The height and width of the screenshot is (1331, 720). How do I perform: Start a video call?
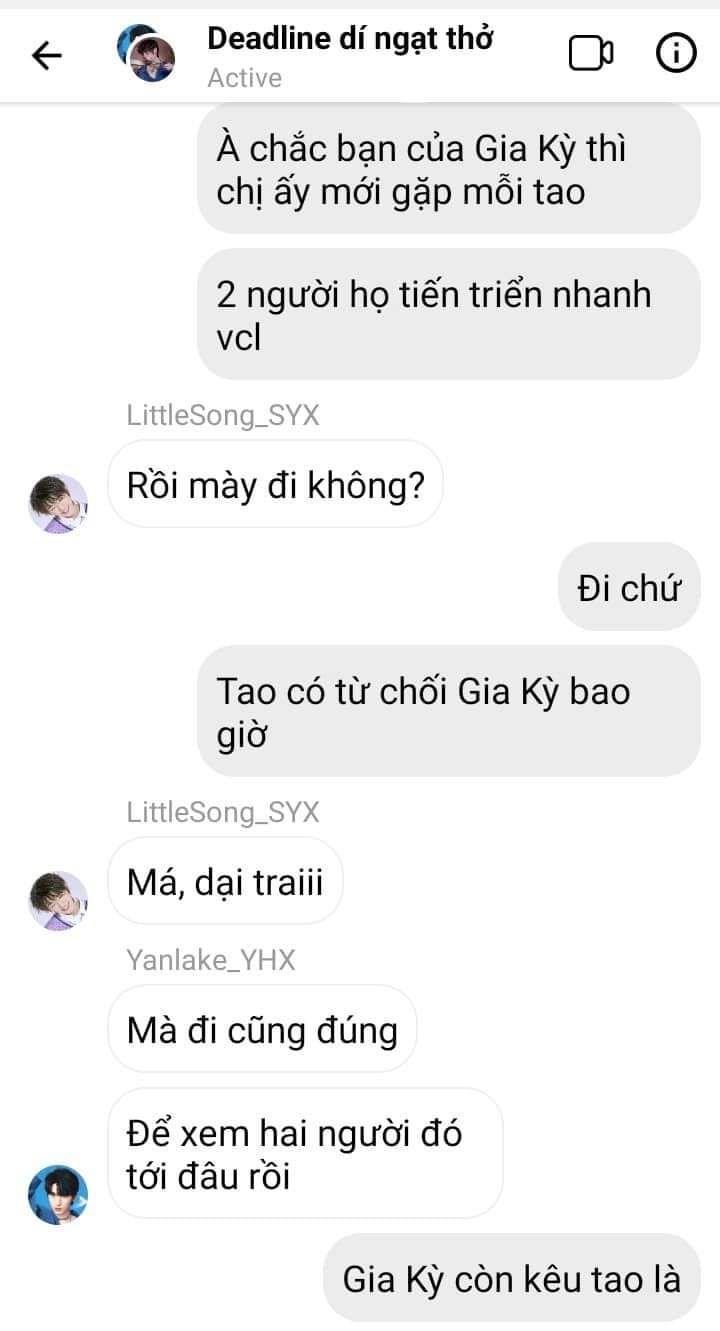click(x=590, y=54)
